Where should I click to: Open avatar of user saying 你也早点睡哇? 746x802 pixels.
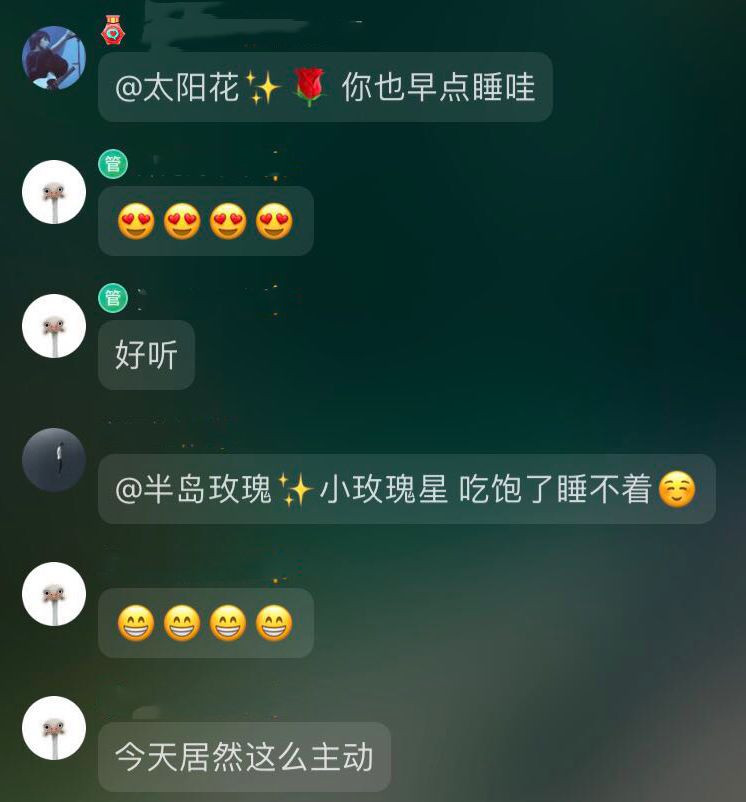pos(54,58)
